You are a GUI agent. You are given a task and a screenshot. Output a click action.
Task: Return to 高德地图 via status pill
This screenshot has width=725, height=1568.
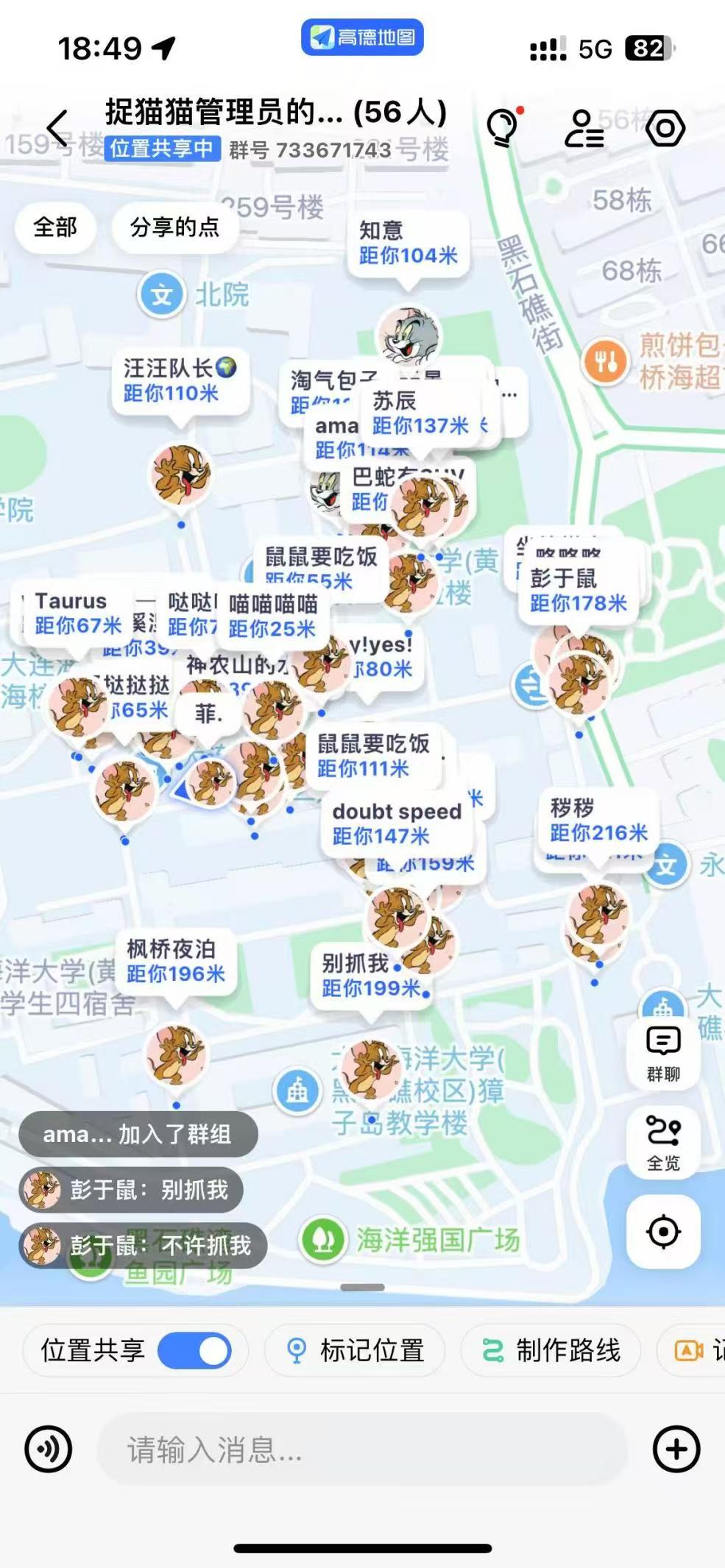pos(362,38)
